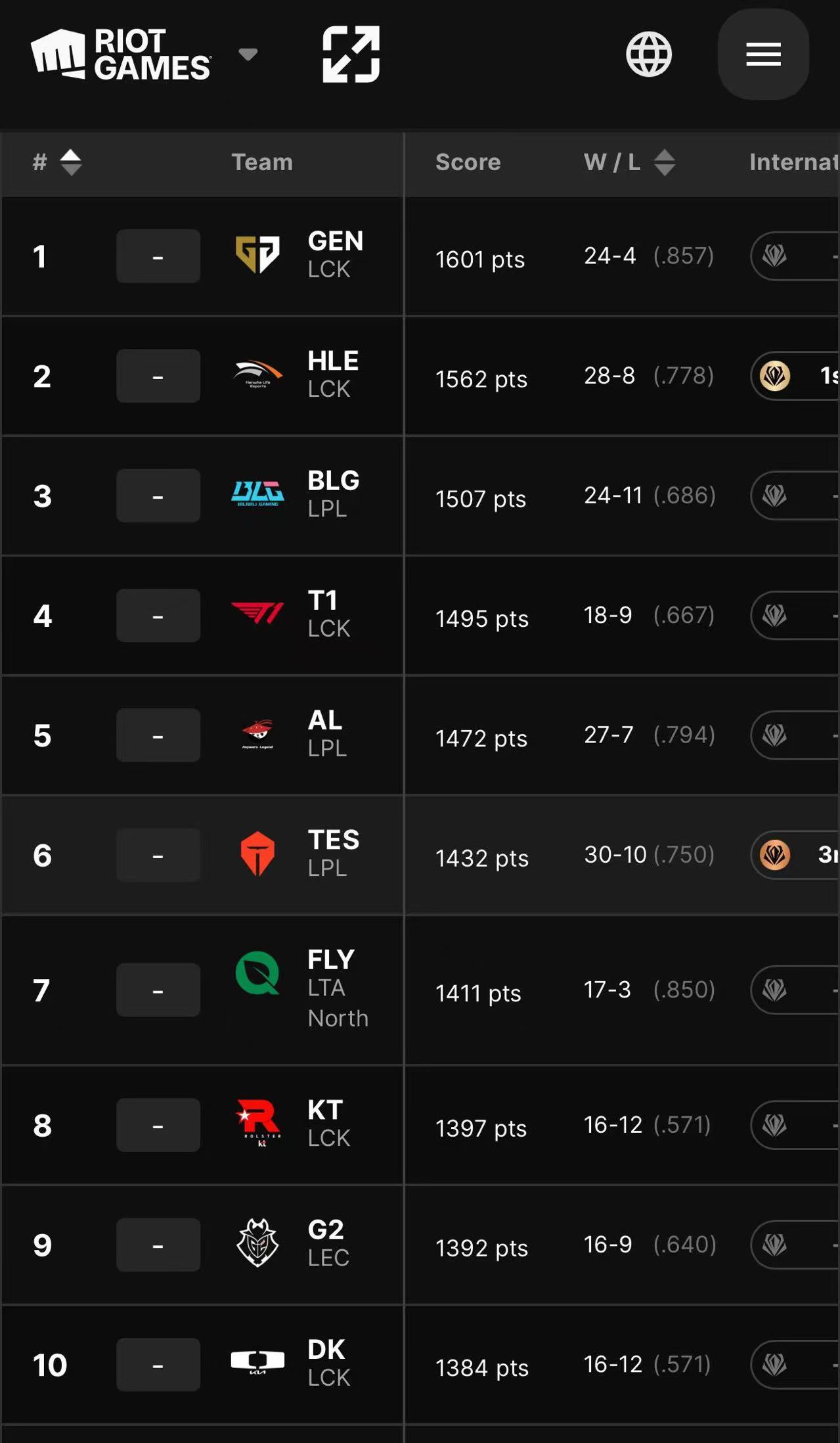Open the language globe selector

click(x=648, y=54)
